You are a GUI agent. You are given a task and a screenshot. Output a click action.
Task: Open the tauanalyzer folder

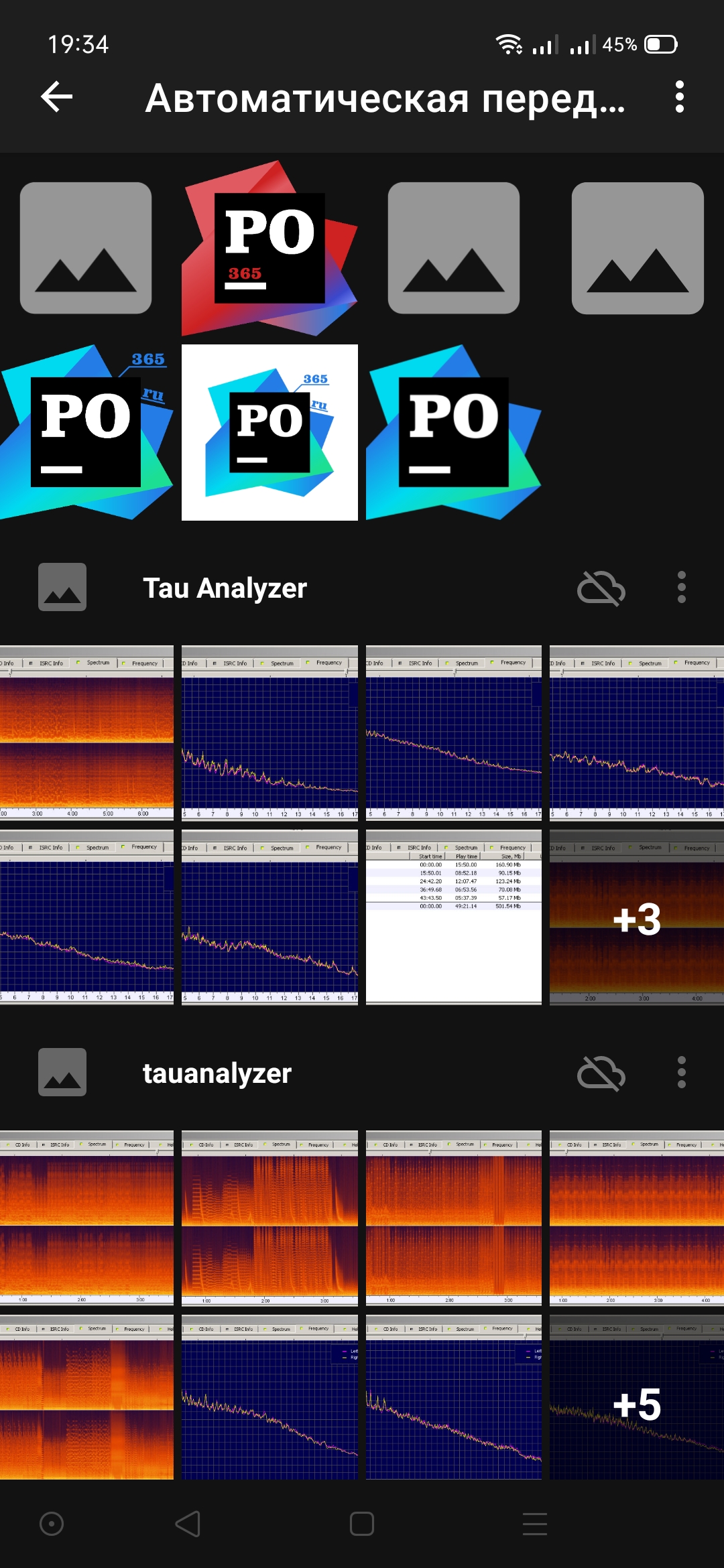(217, 1073)
